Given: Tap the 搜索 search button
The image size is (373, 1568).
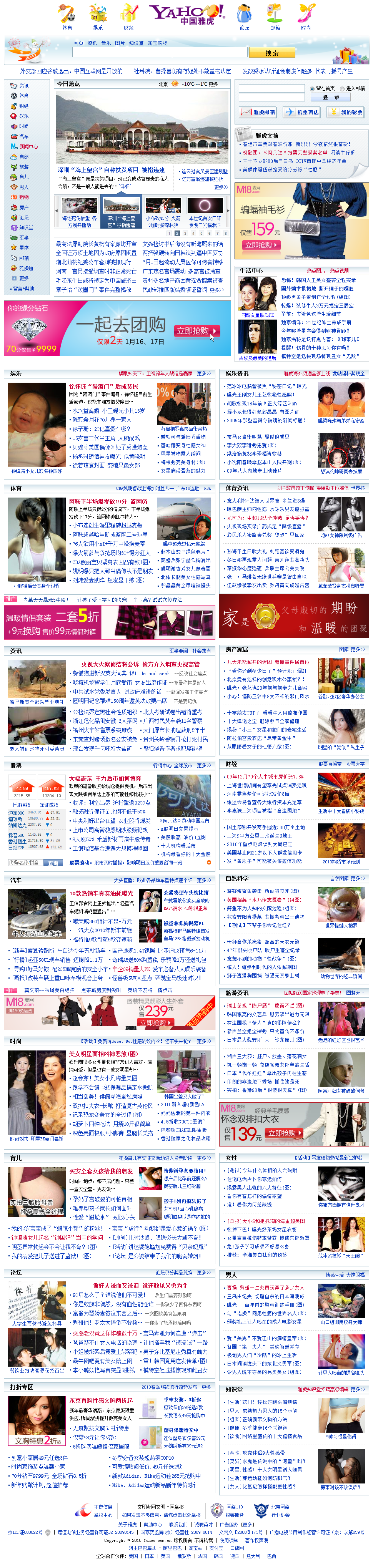Looking at the screenshot, I should 272,53.
